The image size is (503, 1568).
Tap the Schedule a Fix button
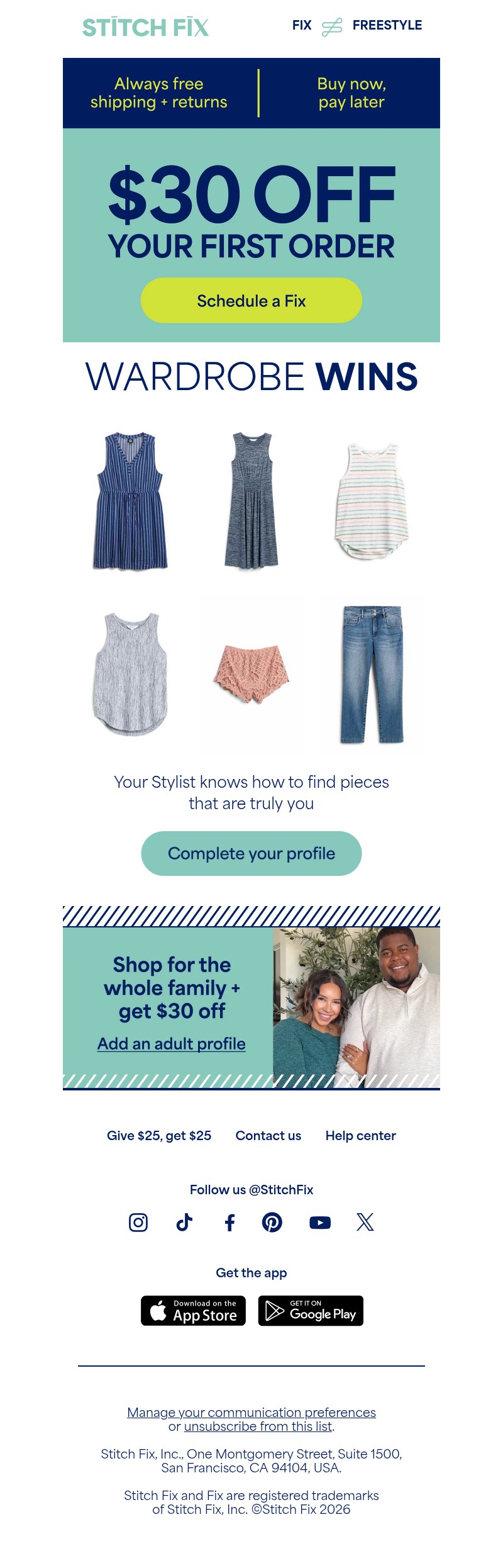251,301
